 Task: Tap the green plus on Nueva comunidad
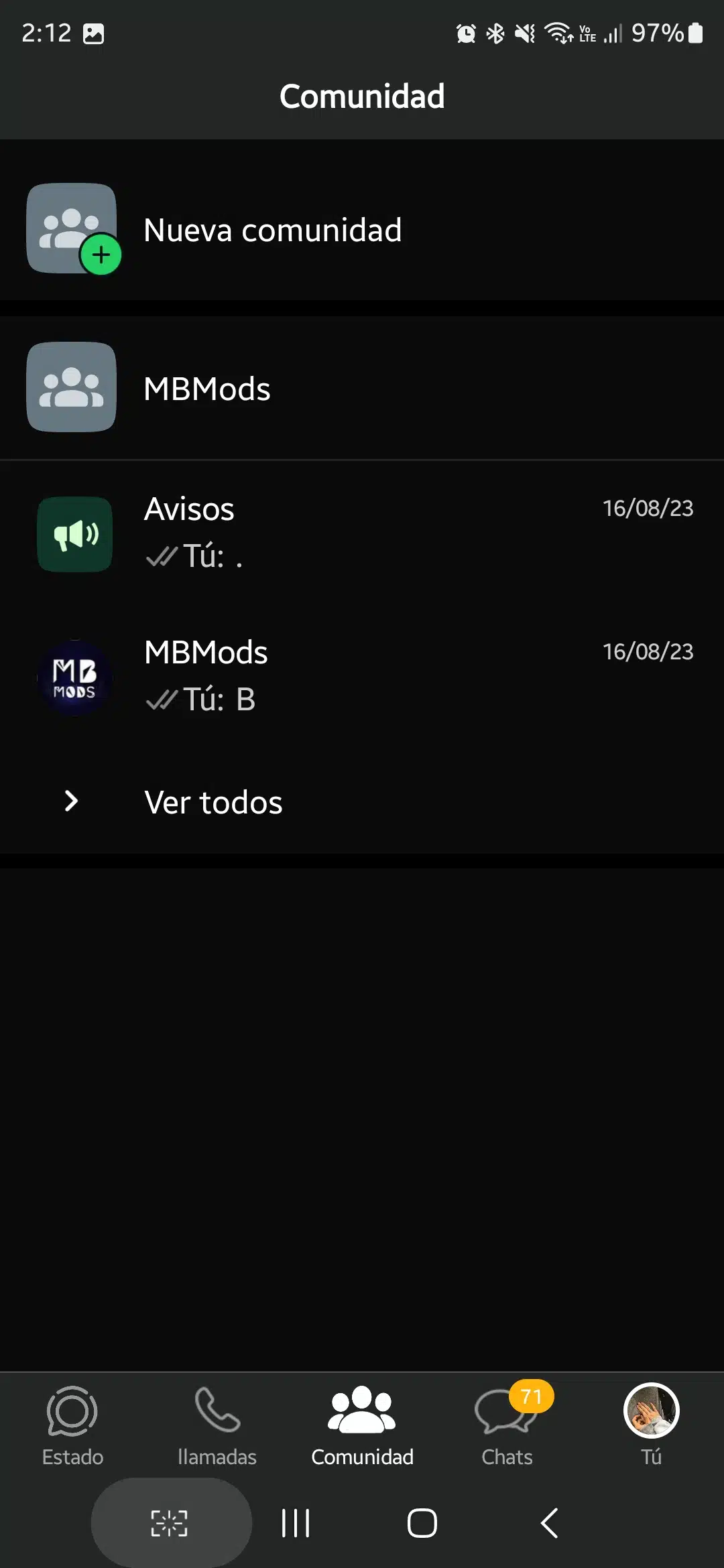[101, 255]
